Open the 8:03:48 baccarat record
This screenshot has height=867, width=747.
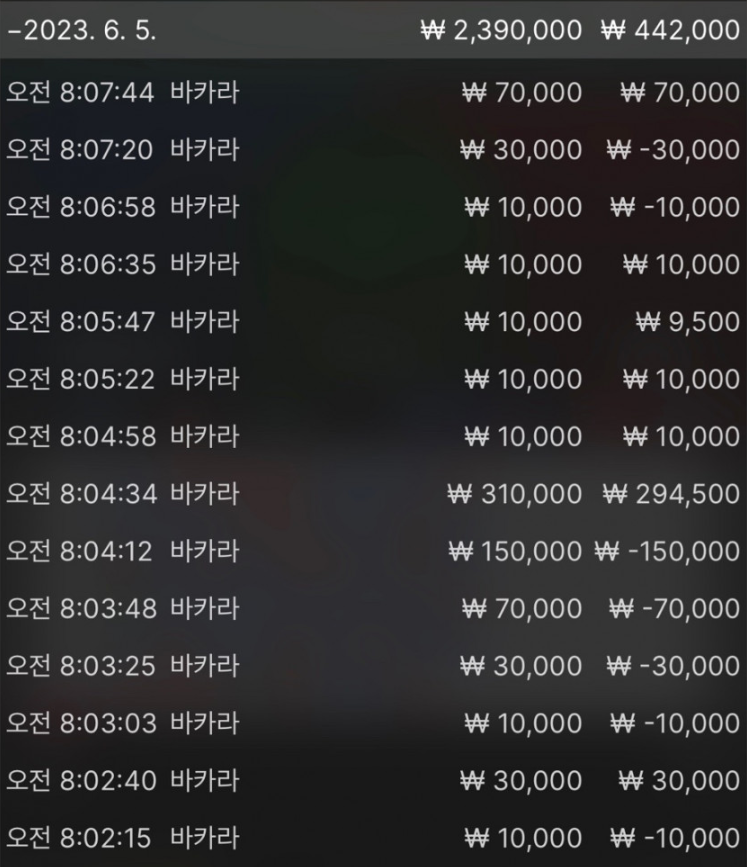click(x=373, y=608)
